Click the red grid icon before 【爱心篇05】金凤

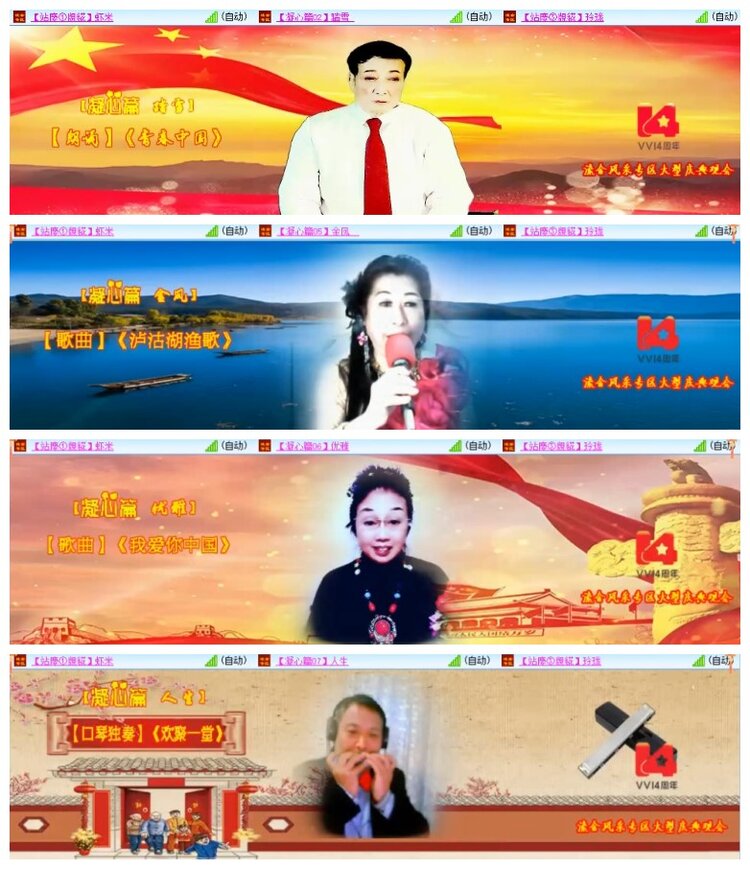pyautogui.click(x=262, y=231)
